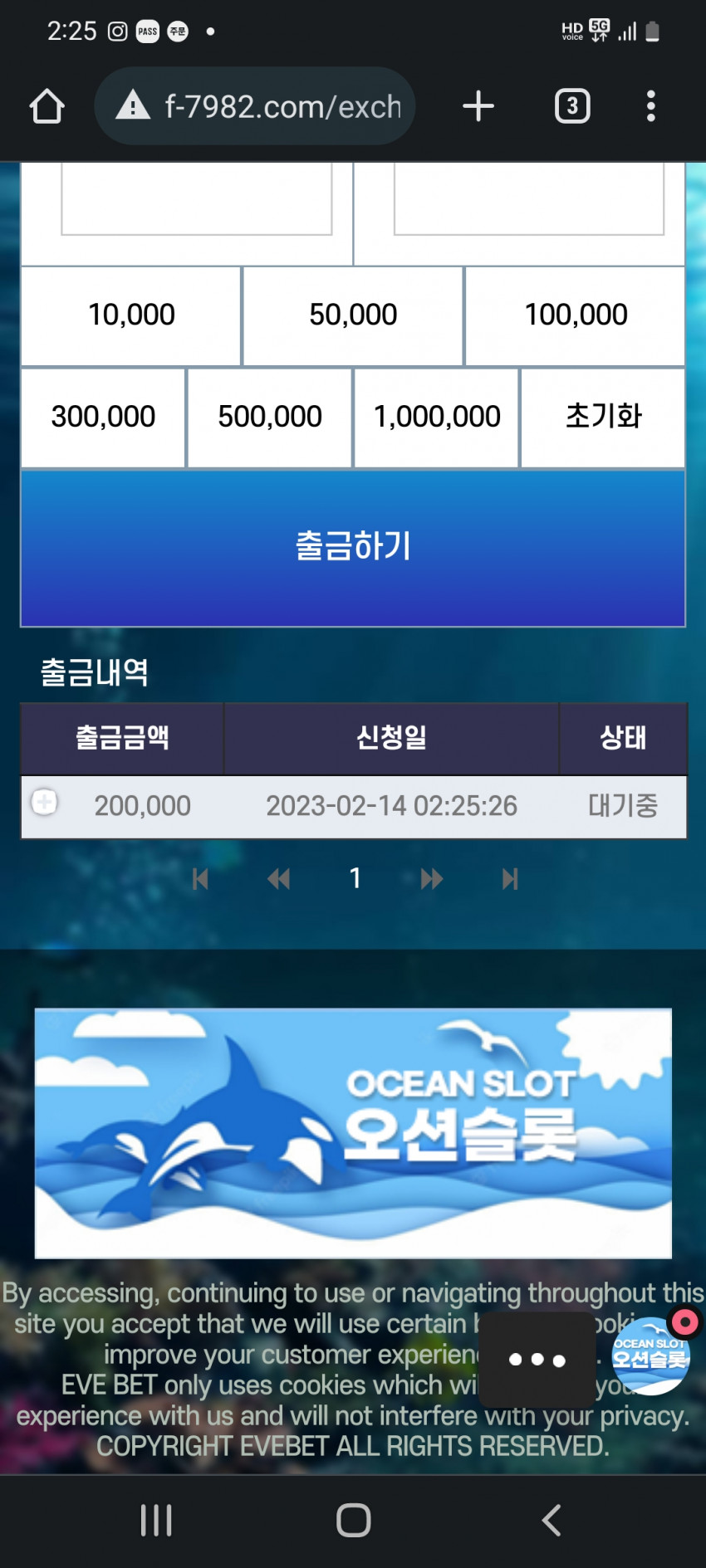This screenshot has height=1568, width=706.
Task: Open the Ocean Slot banner
Action: pos(353,1132)
